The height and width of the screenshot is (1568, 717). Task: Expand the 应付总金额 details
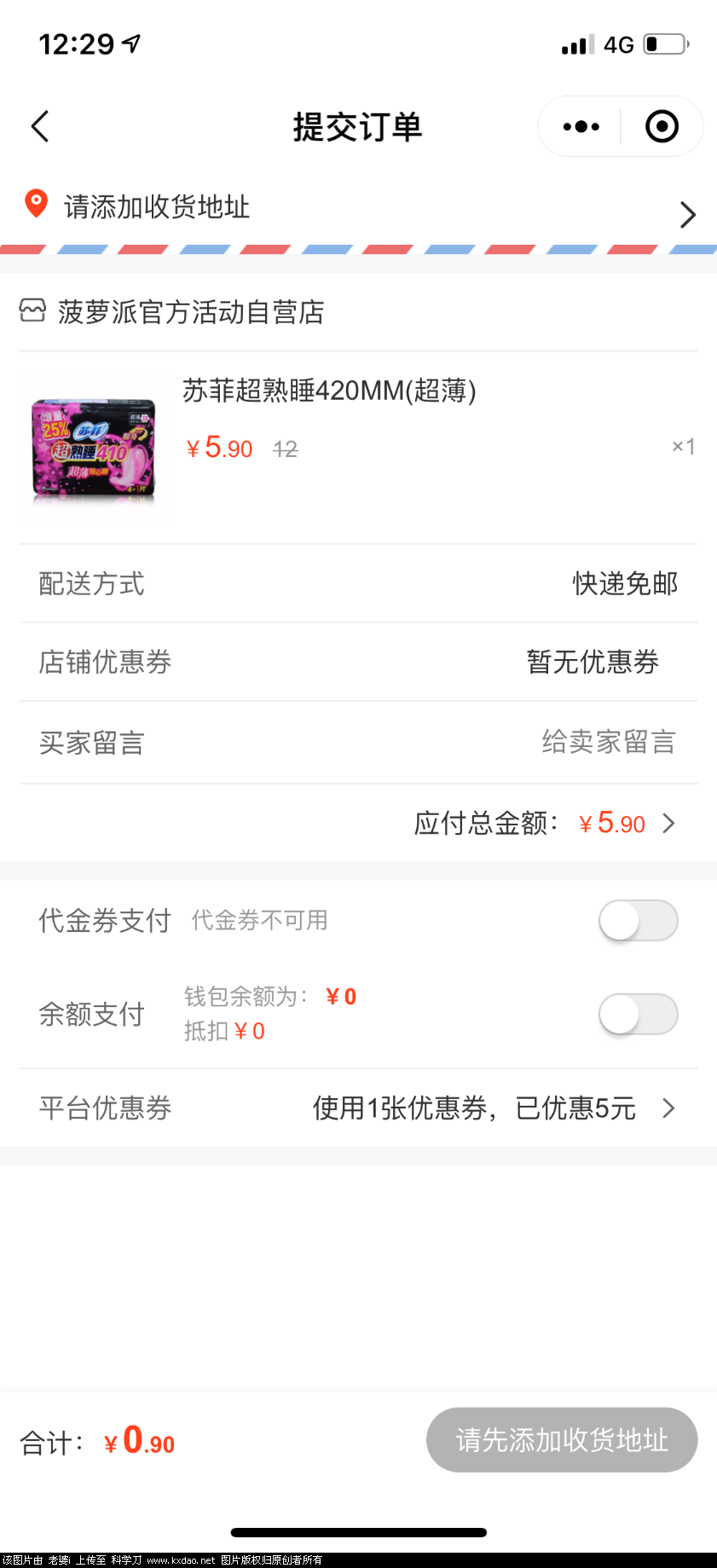[668, 823]
